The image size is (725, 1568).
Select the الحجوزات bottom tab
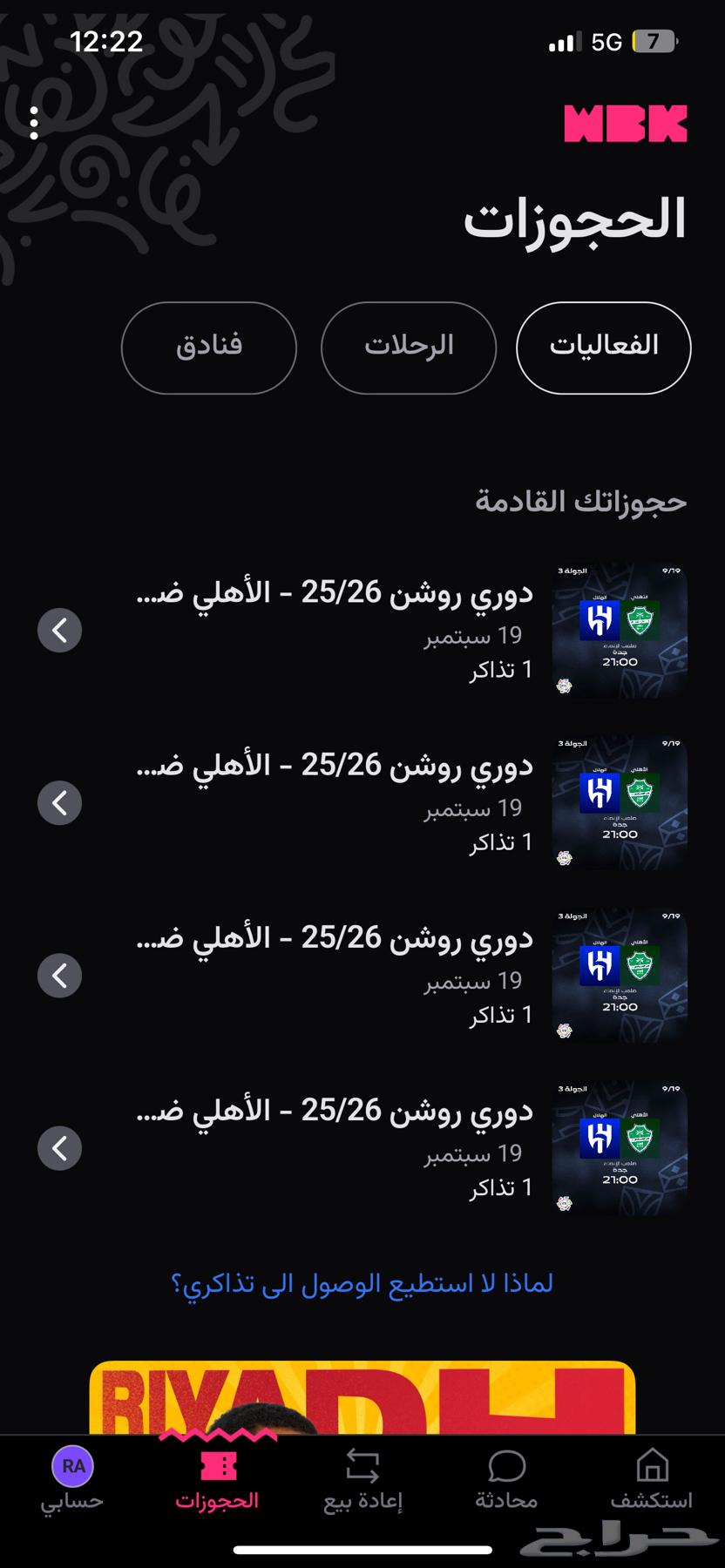click(x=219, y=1481)
